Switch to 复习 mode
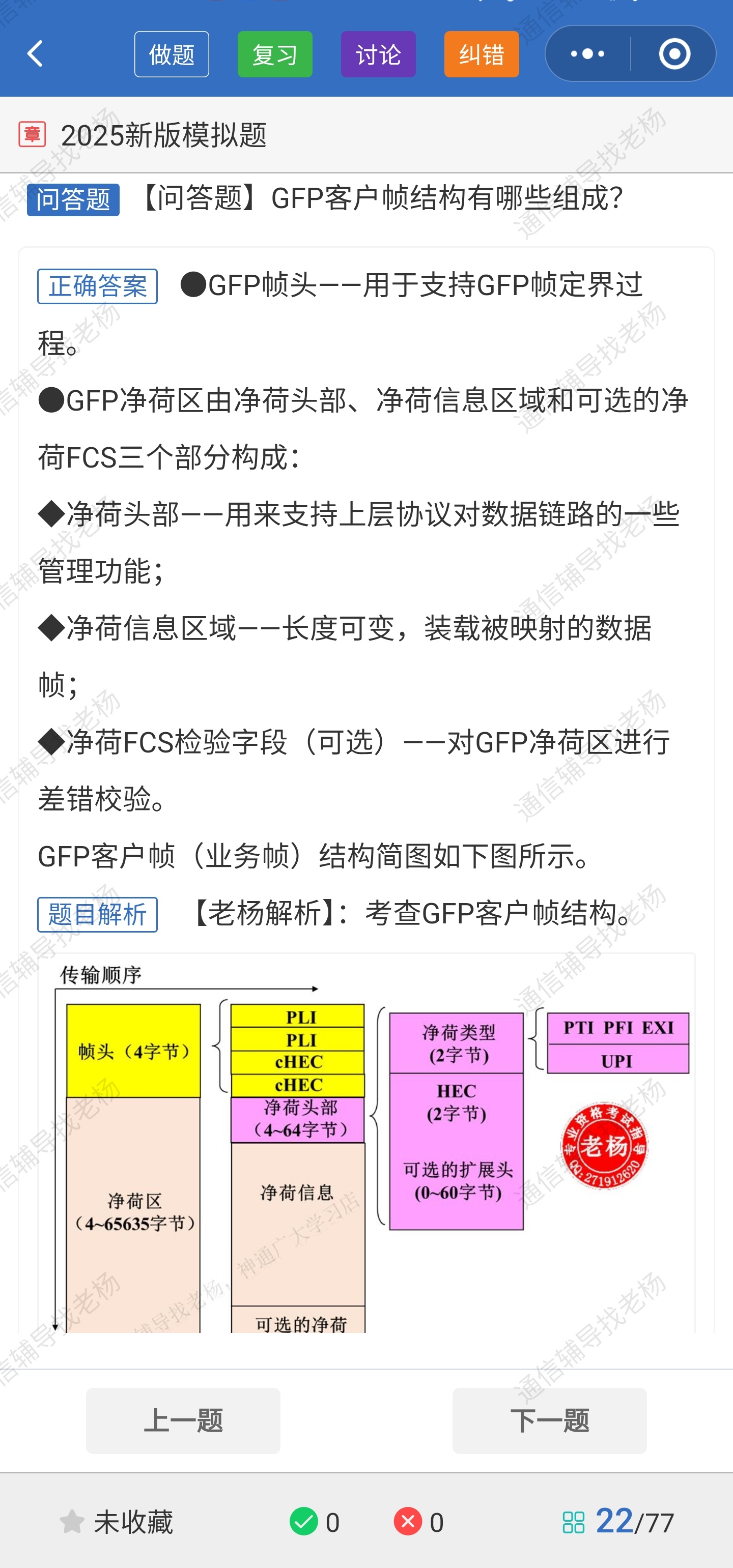The width and height of the screenshot is (733, 1568). 274,54
